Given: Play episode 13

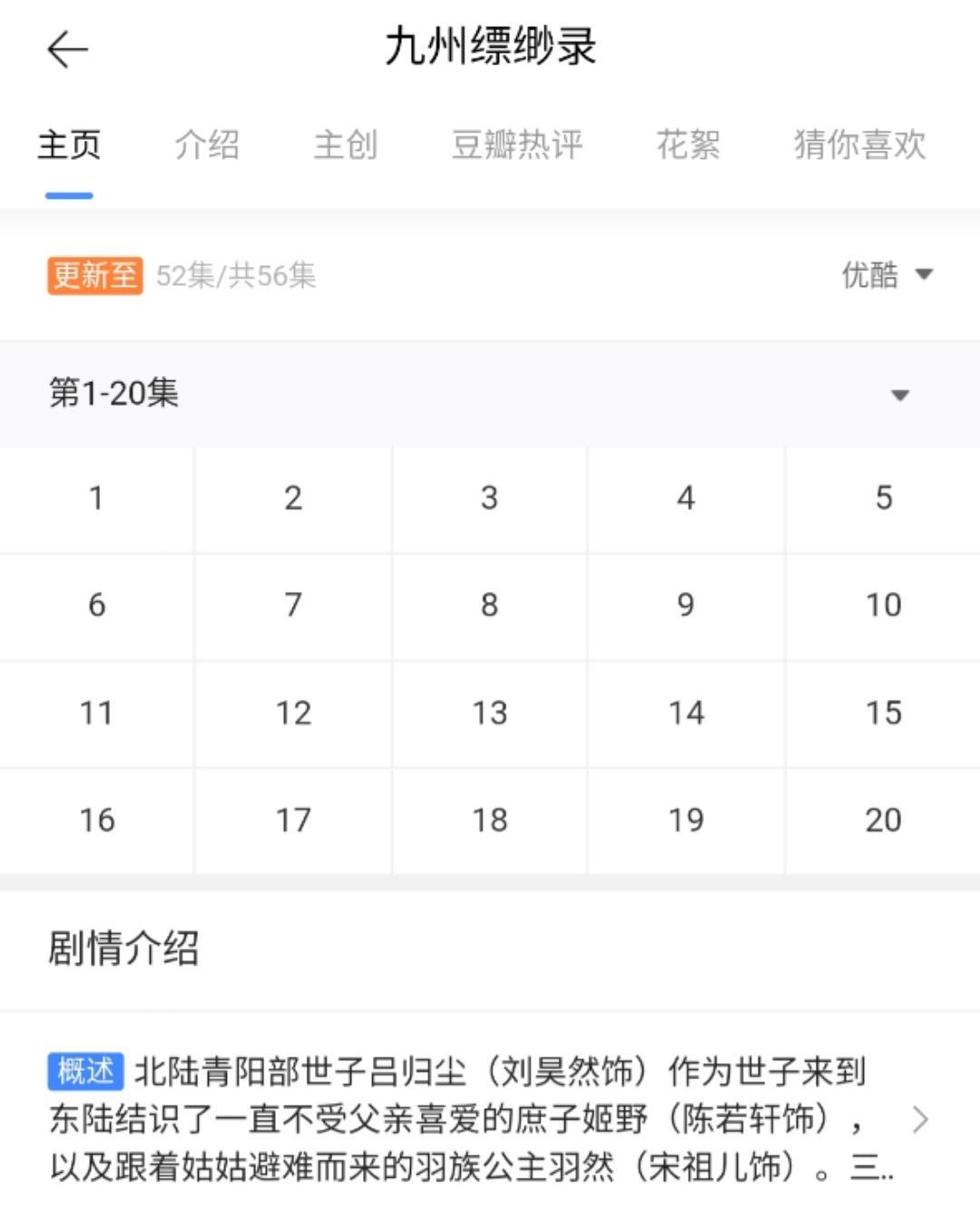Looking at the screenshot, I should (489, 713).
